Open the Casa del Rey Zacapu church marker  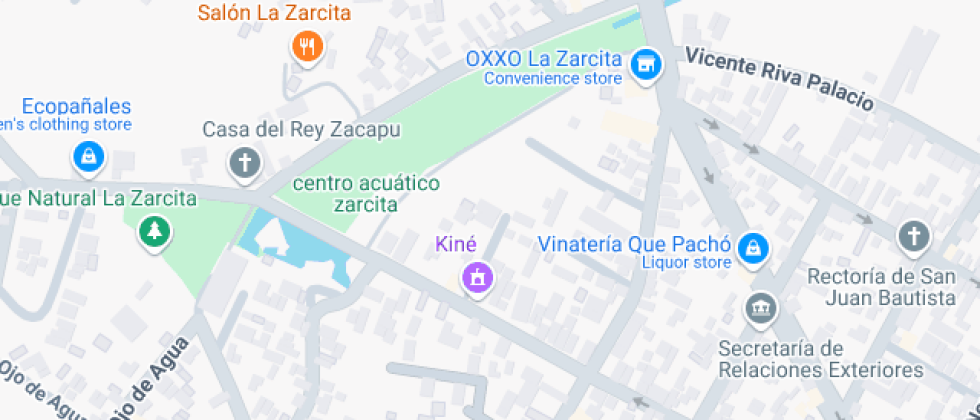(244, 164)
